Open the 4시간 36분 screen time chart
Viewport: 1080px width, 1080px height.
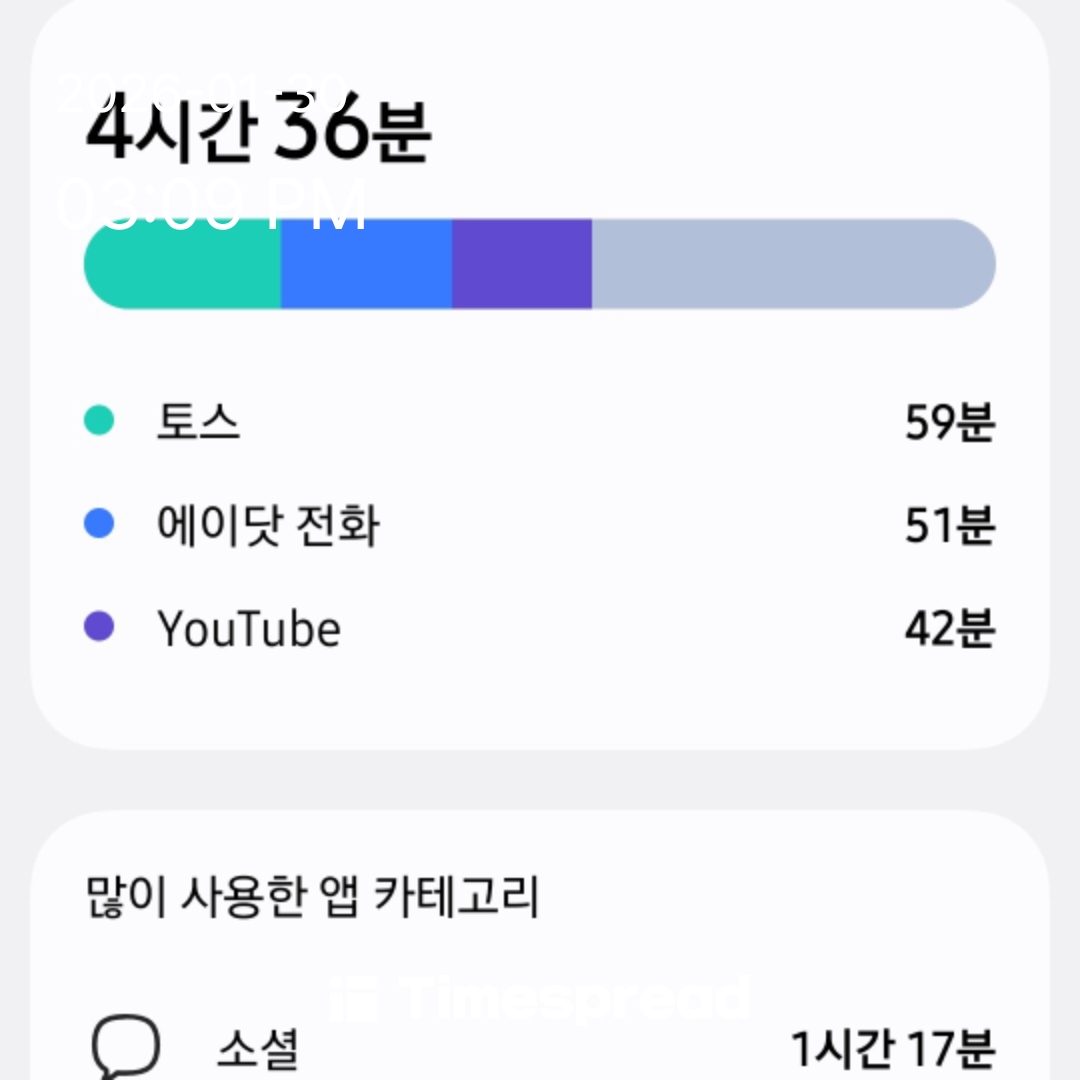click(x=538, y=264)
